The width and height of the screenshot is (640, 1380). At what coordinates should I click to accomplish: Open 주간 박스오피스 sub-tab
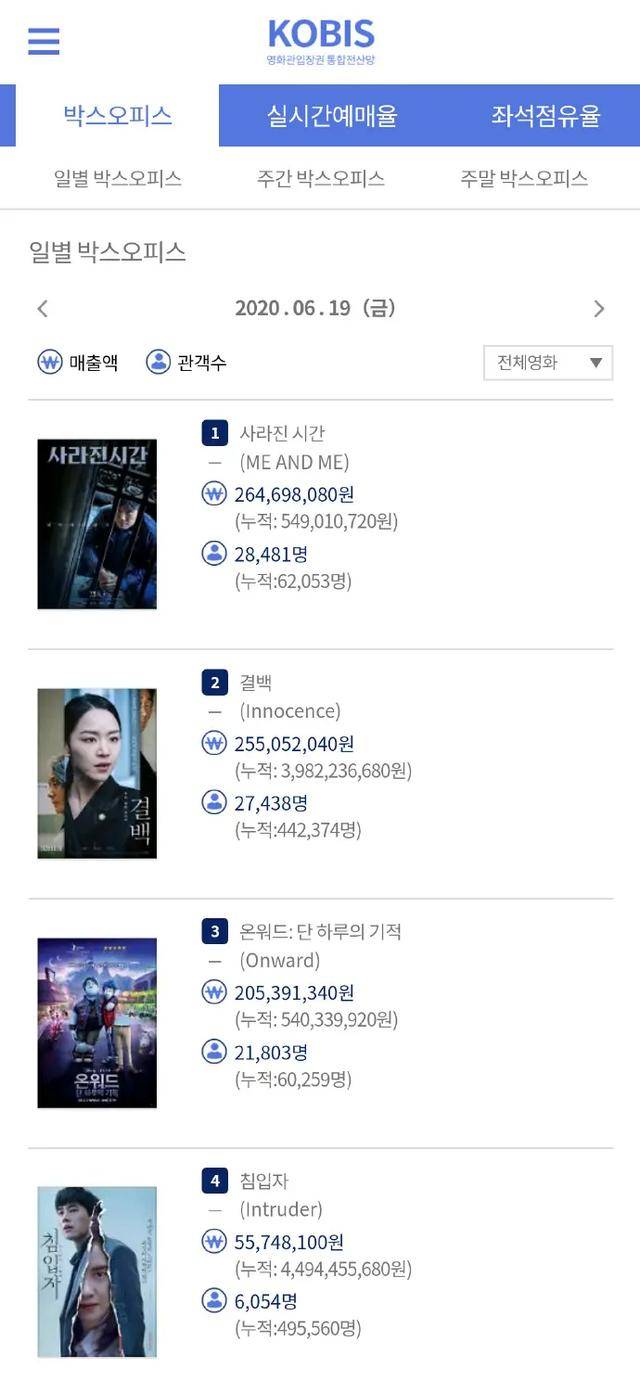321,179
